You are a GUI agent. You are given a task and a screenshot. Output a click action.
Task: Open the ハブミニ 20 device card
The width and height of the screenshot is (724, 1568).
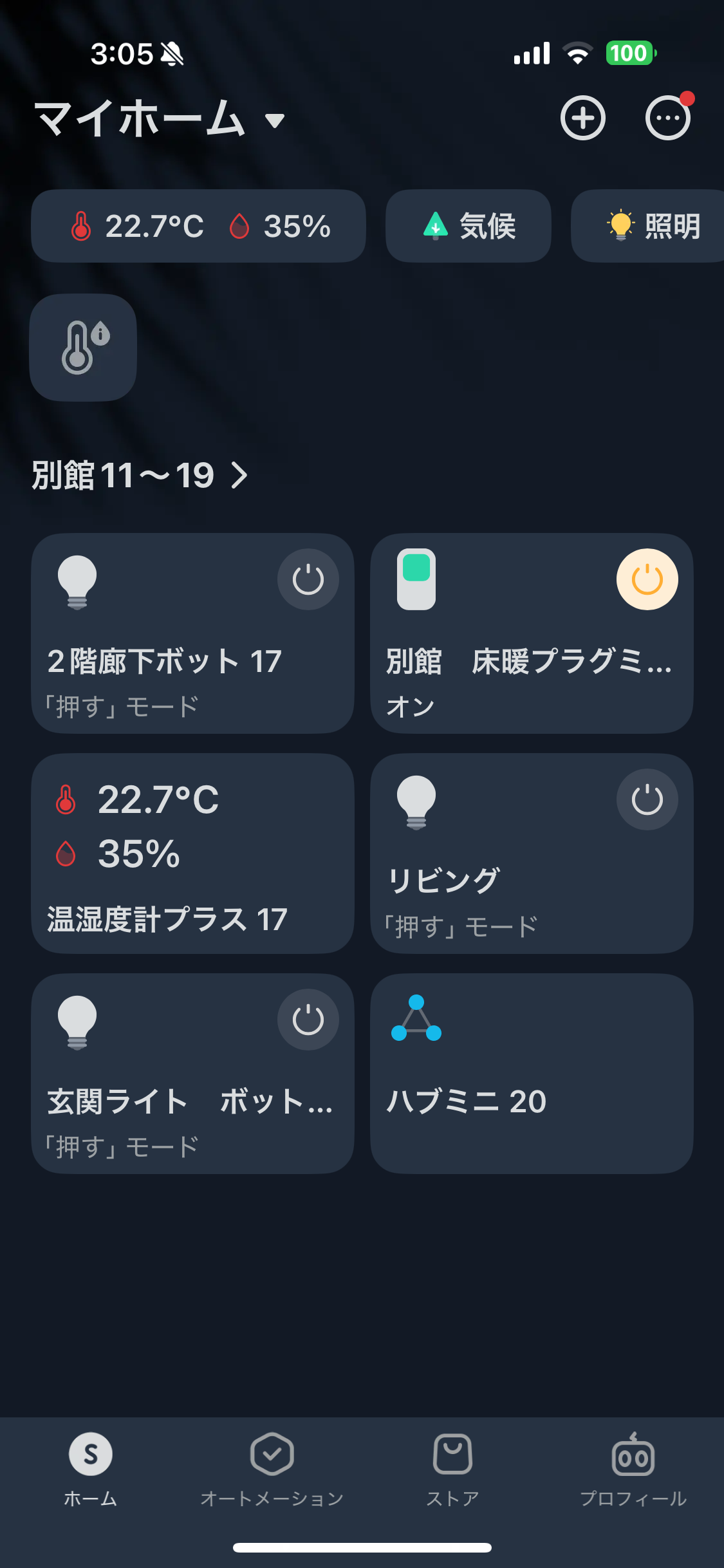(532, 1074)
